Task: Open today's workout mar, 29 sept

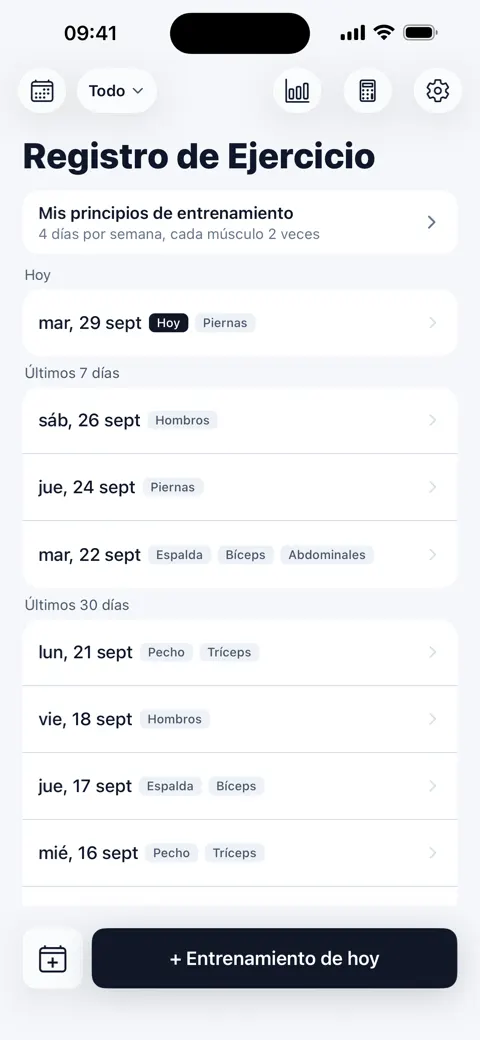Action: click(240, 323)
